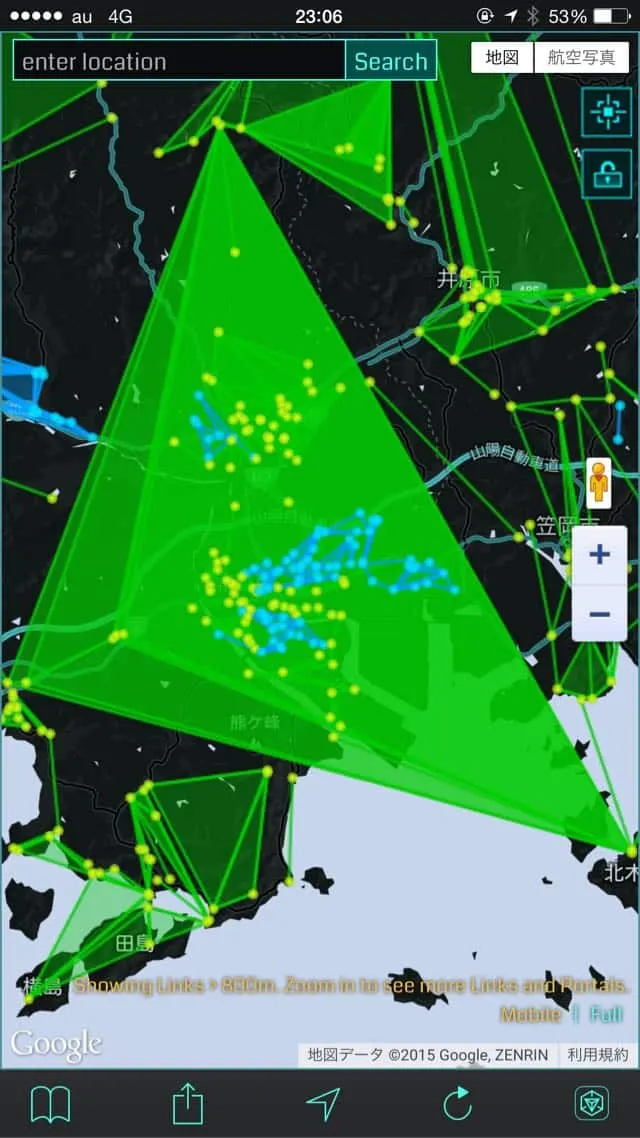Switch to Mobile view link

click(x=530, y=1014)
